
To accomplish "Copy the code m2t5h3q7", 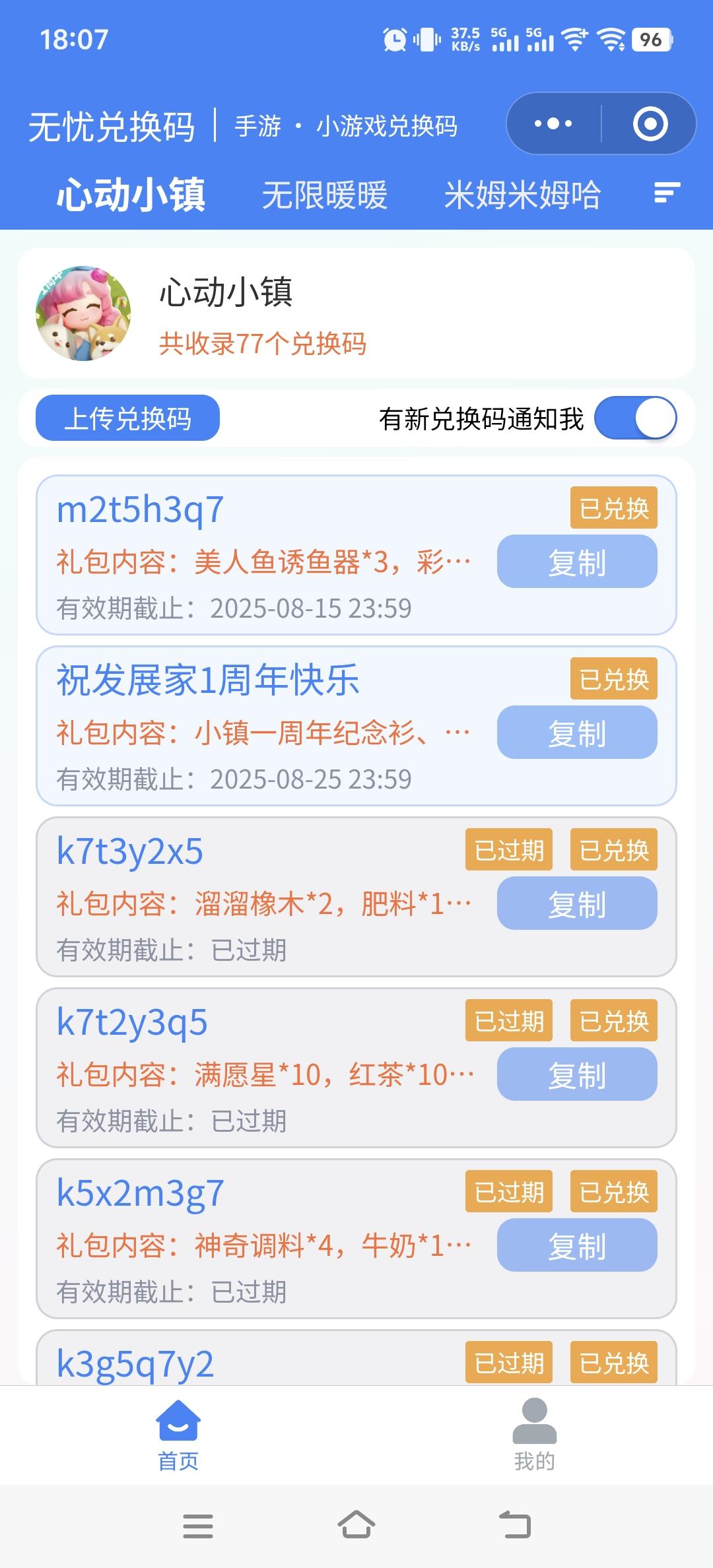I will coord(577,562).
